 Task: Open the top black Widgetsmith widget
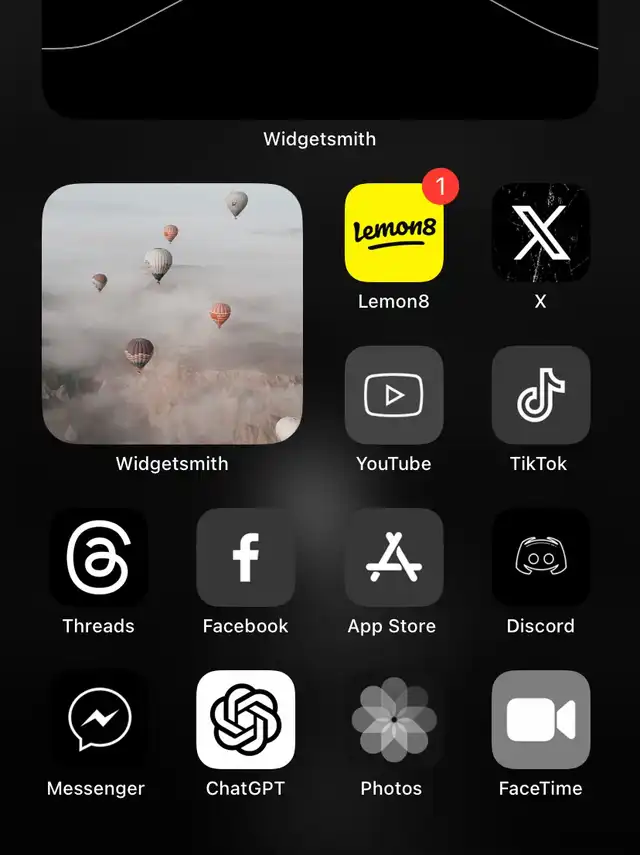320,55
